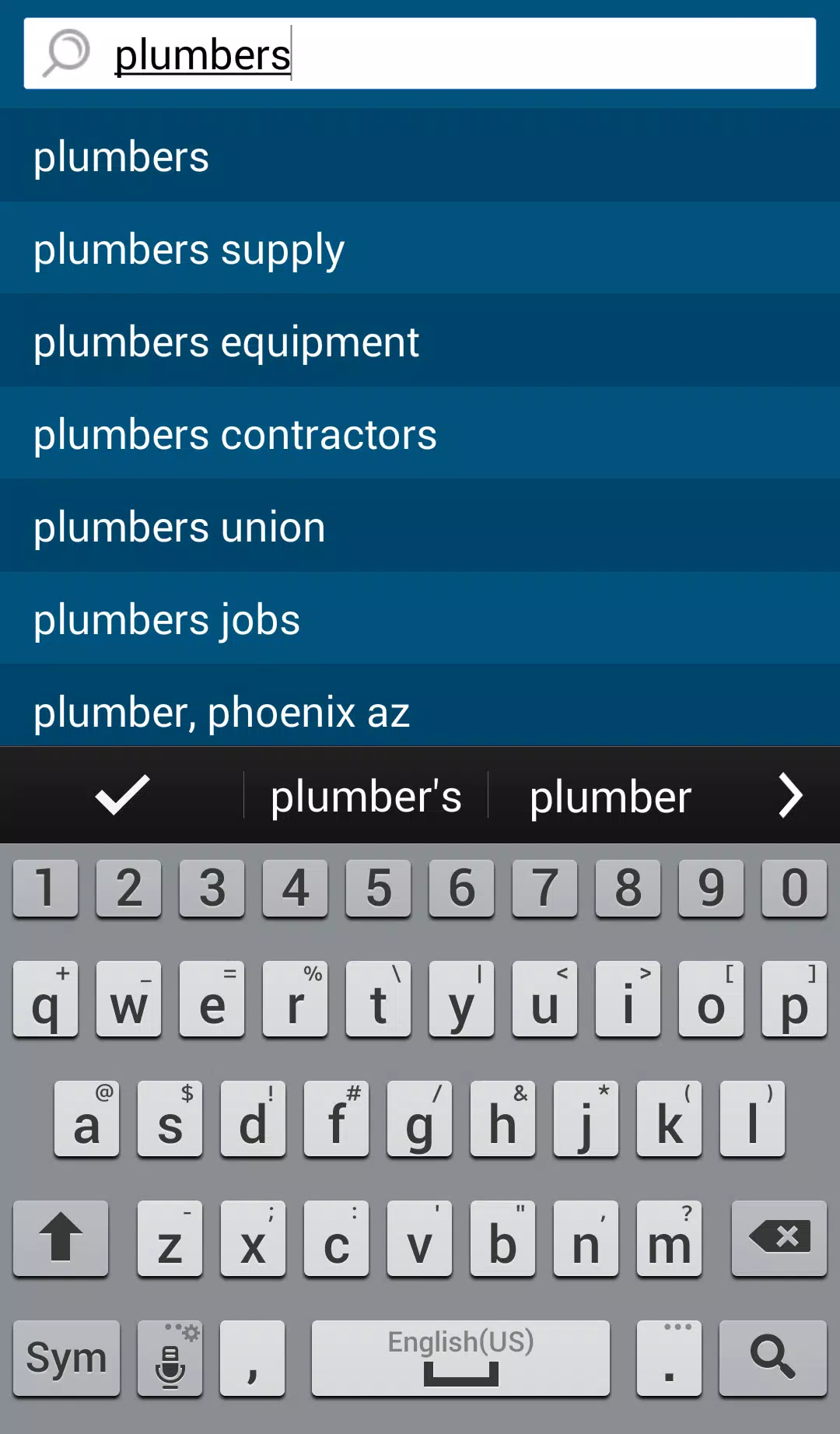Switch to symbols with the Sym key
Image resolution: width=840 pixels, height=1434 pixels.
click(x=66, y=1357)
